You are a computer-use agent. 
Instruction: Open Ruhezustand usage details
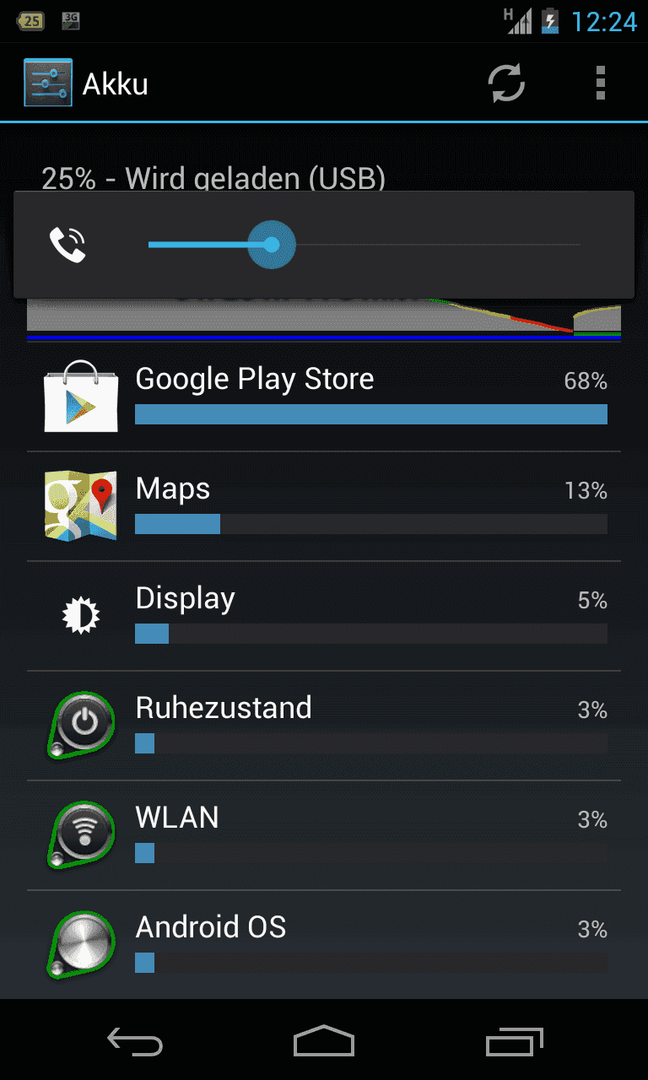[324, 726]
